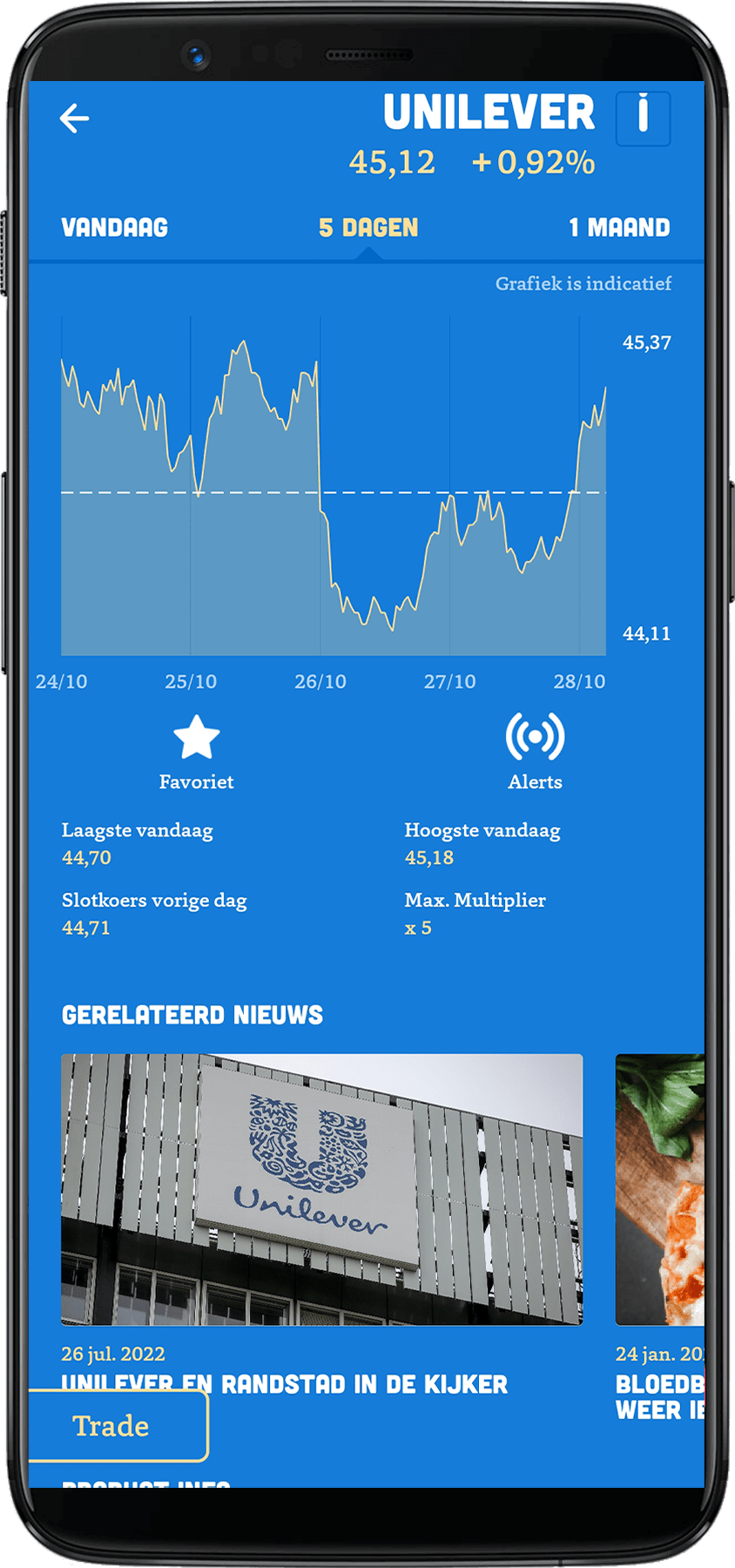Open the 1 MAAND chart view

click(619, 227)
